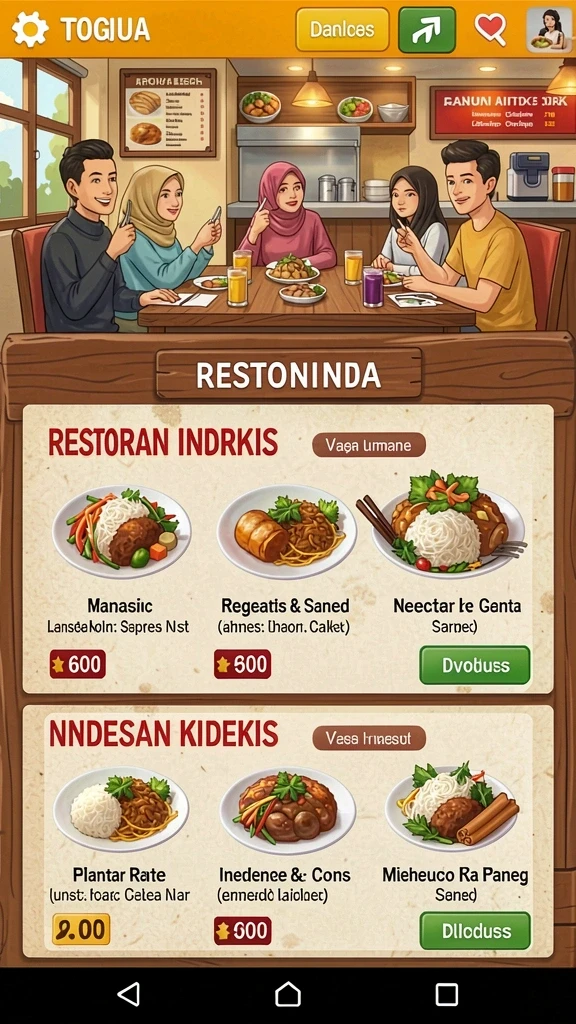Go back with the system back button
The width and height of the screenshot is (576, 1024).
click(x=129, y=995)
